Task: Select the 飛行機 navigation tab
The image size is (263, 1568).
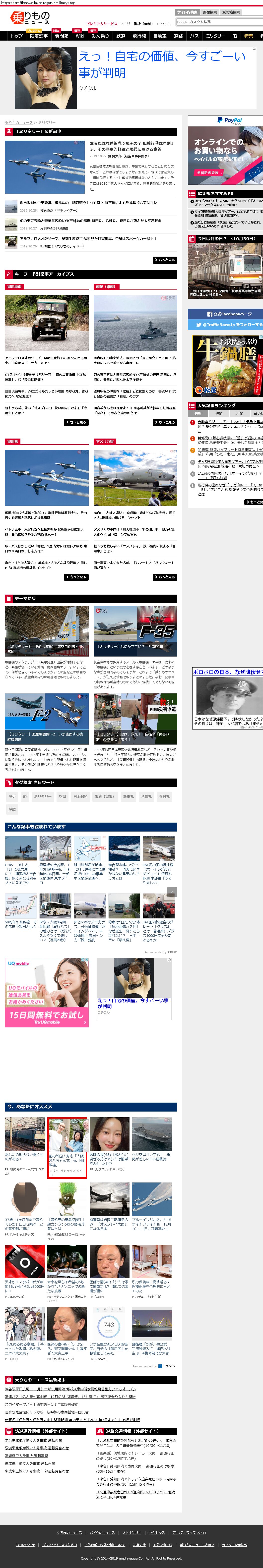Action: [139, 36]
